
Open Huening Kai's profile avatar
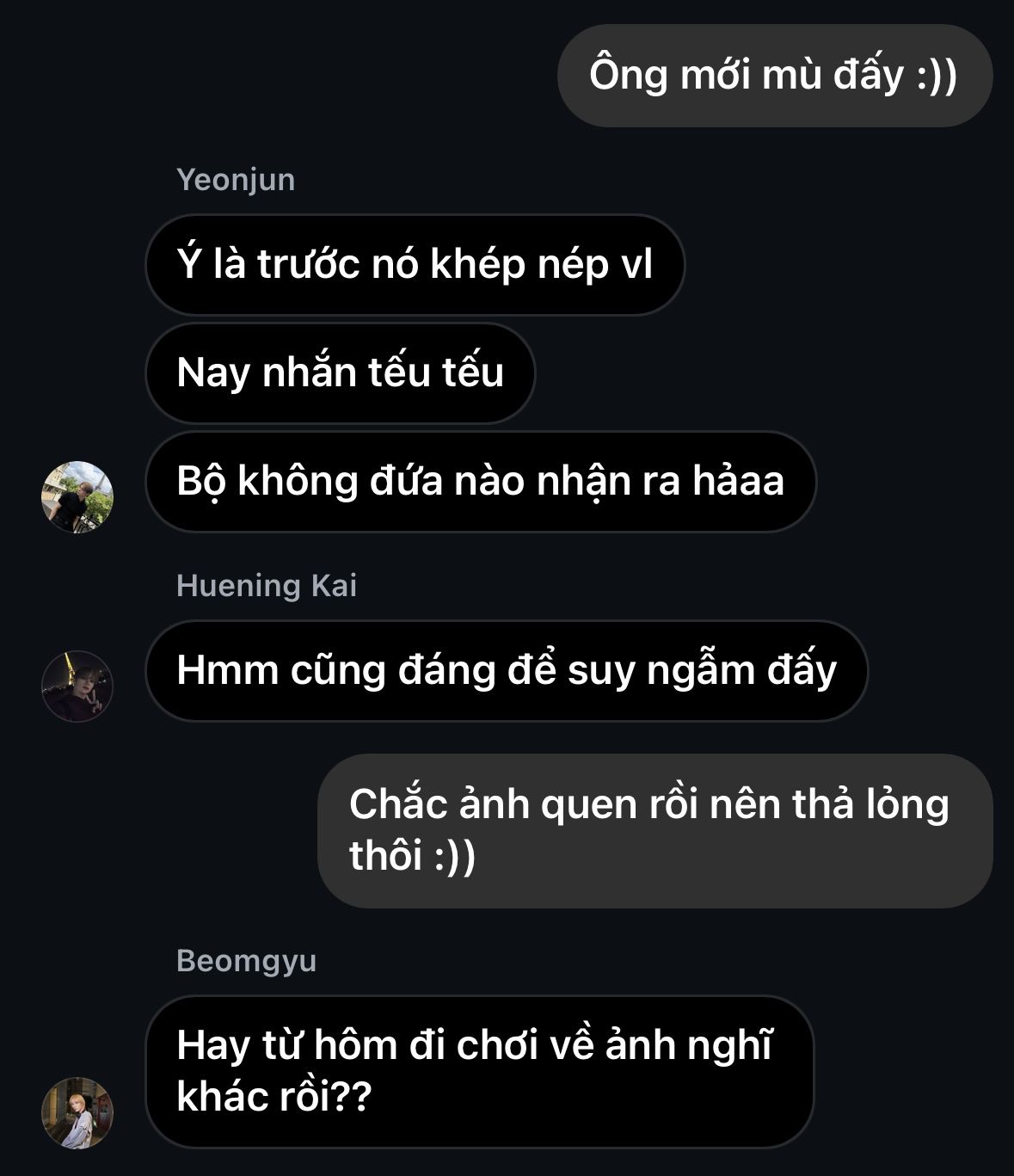(x=77, y=686)
